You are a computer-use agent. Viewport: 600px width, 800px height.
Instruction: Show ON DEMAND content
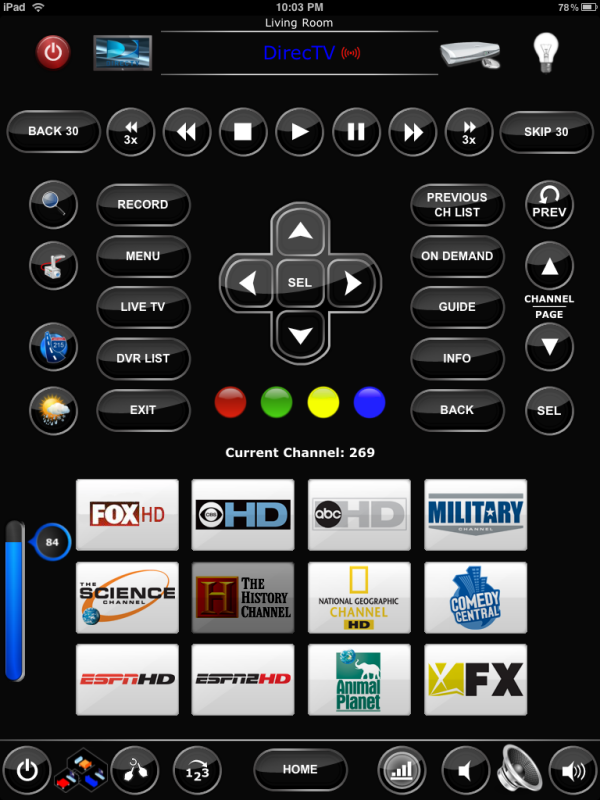(x=457, y=256)
